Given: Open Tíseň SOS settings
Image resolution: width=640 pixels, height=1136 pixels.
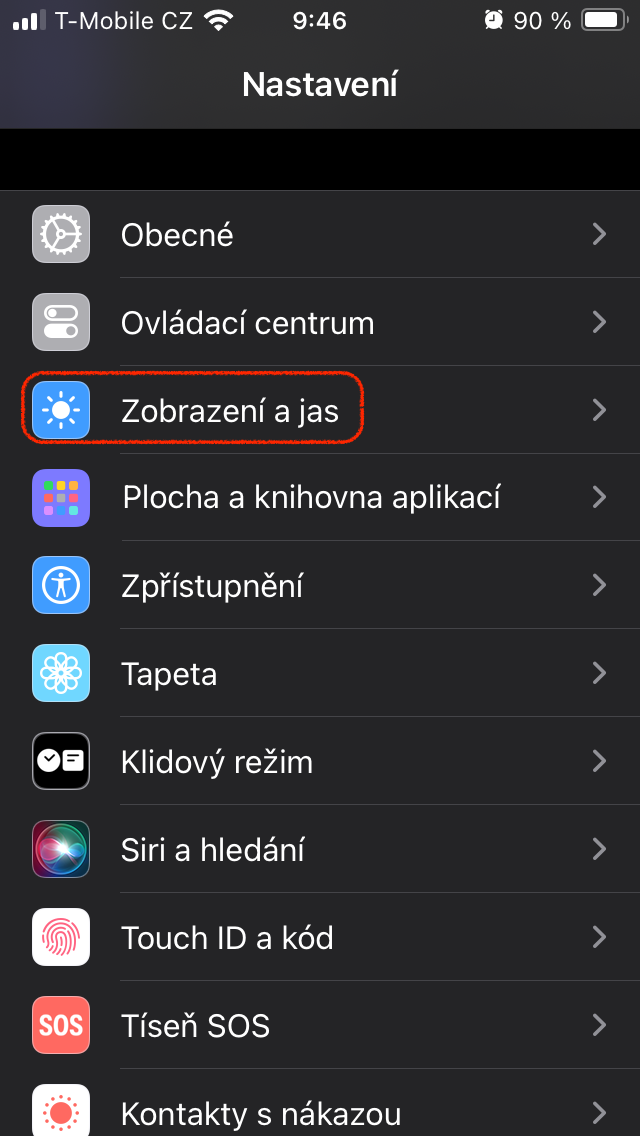Looking at the screenshot, I should tap(320, 1026).
